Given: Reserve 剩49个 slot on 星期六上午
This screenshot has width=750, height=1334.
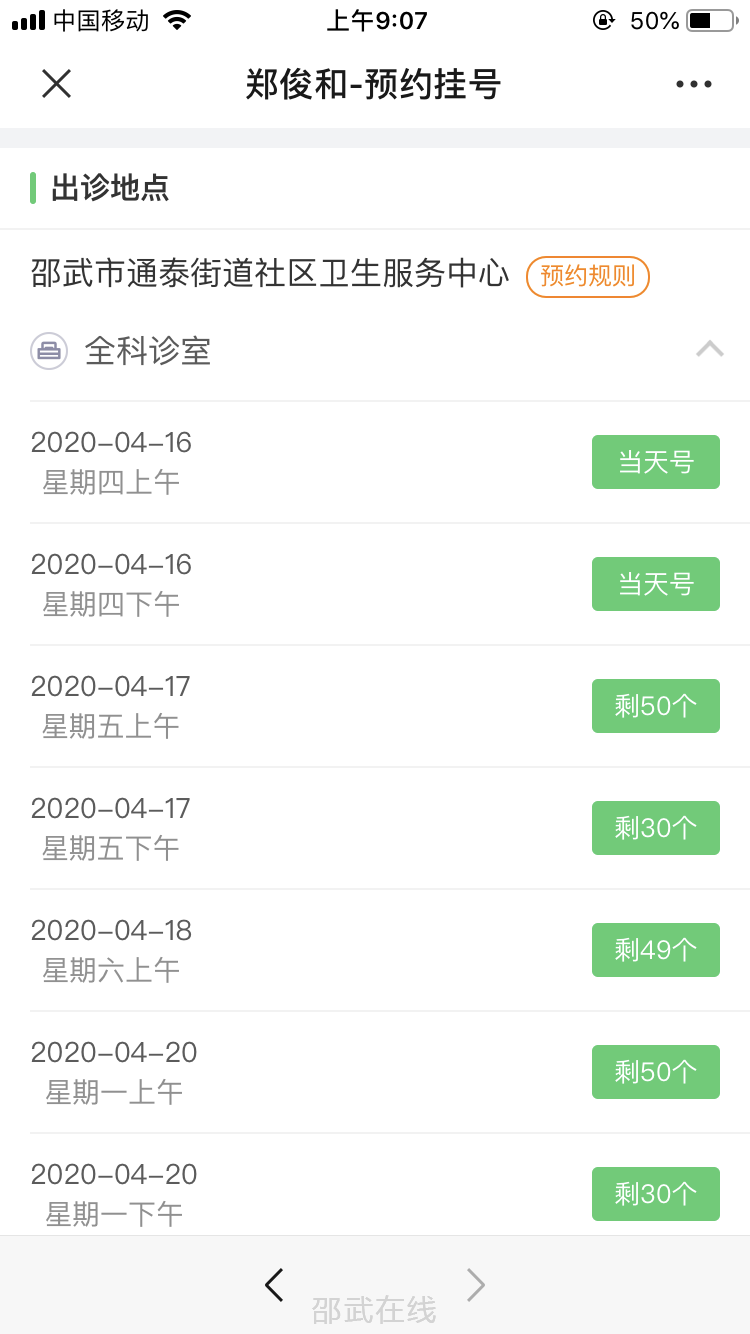Looking at the screenshot, I should point(655,950).
